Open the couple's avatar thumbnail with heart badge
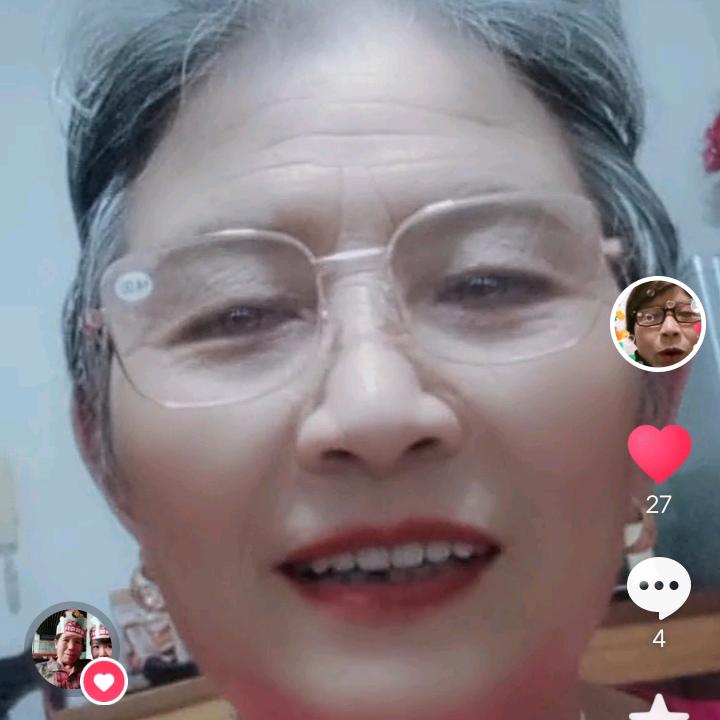Screen dimensions: 720x720 point(72,648)
